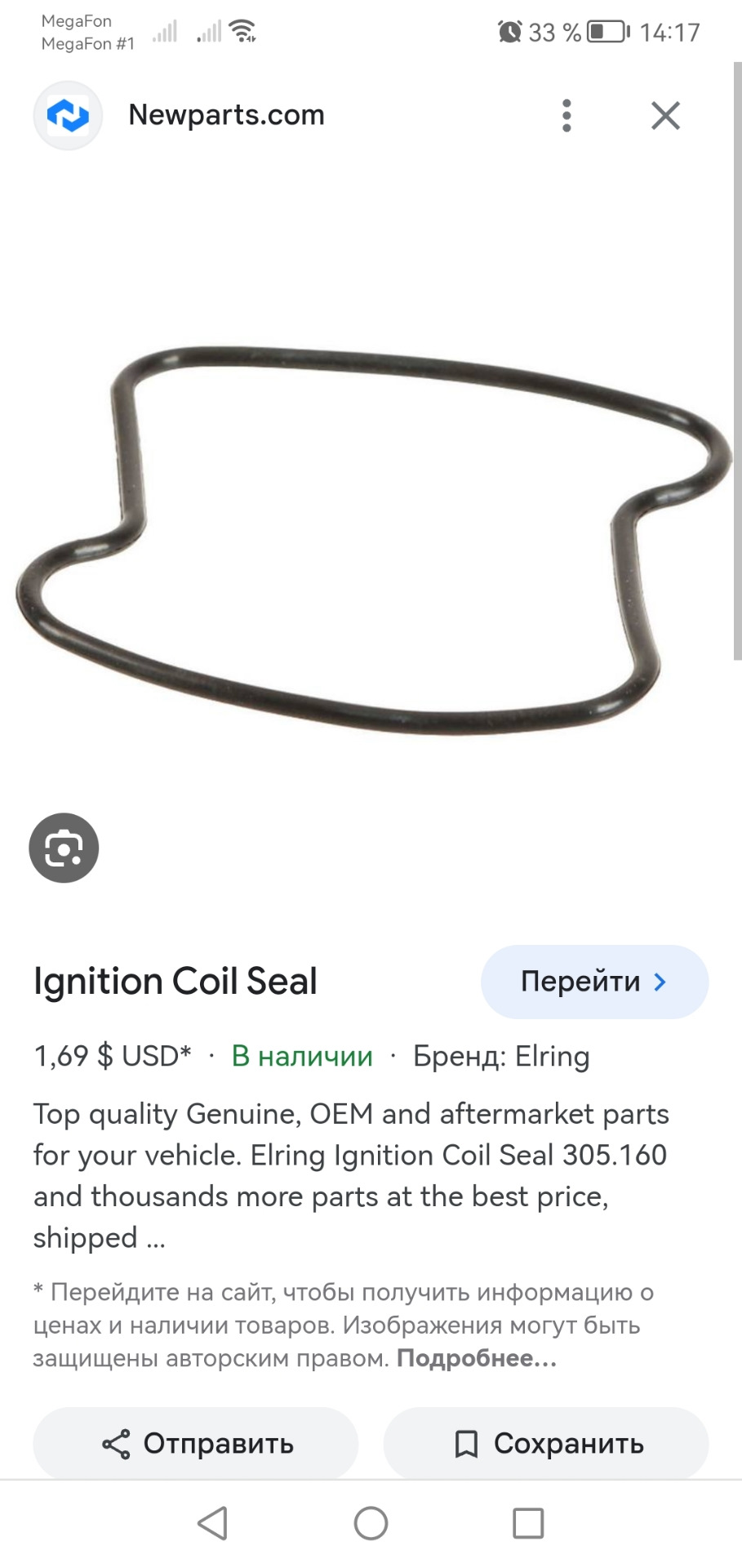Image resolution: width=742 pixels, height=1568 pixels.
Task: Tap the Перейти button to visit site
Action: click(594, 982)
